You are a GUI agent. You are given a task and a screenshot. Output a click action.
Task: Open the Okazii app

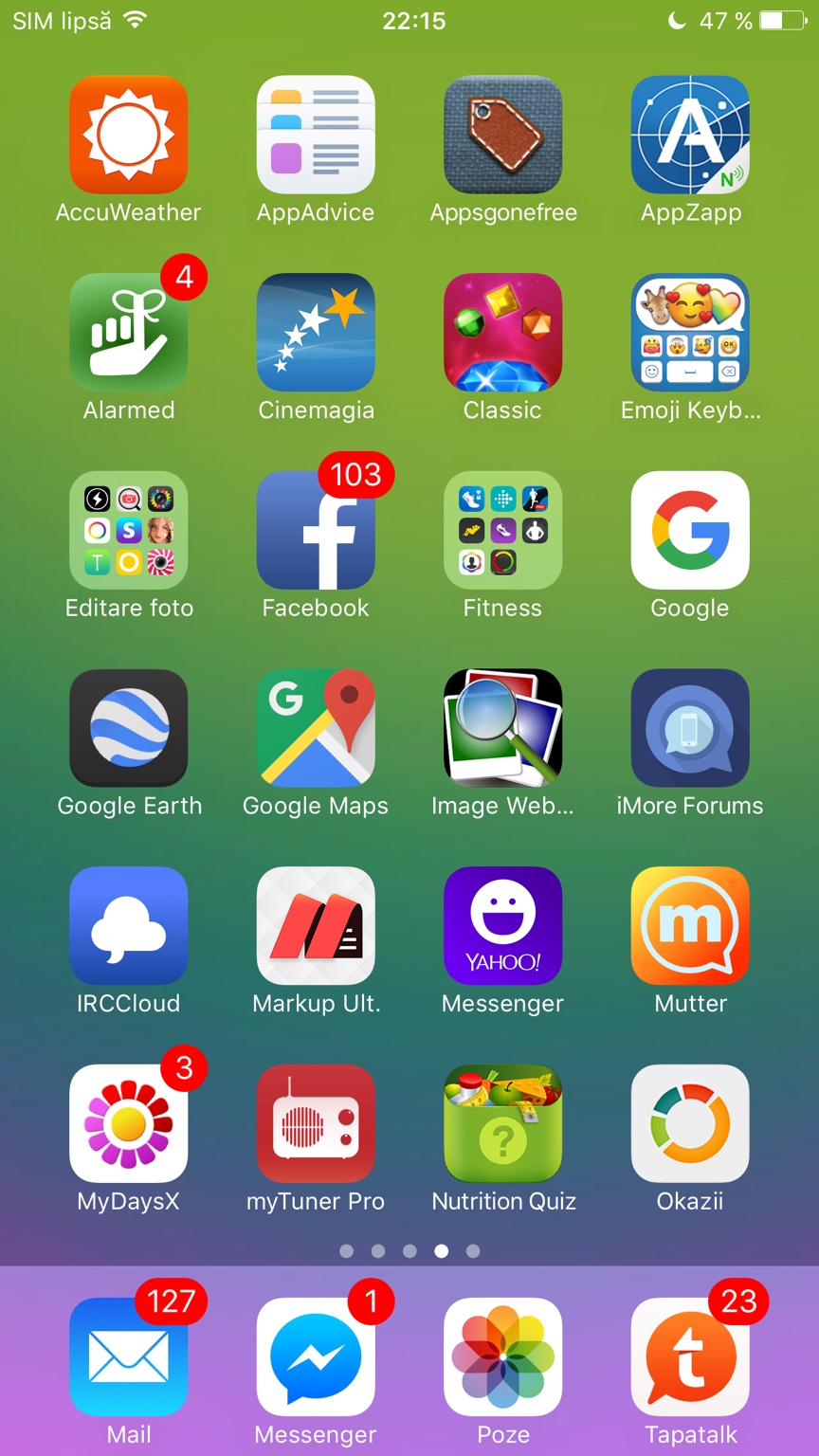(690, 1123)
